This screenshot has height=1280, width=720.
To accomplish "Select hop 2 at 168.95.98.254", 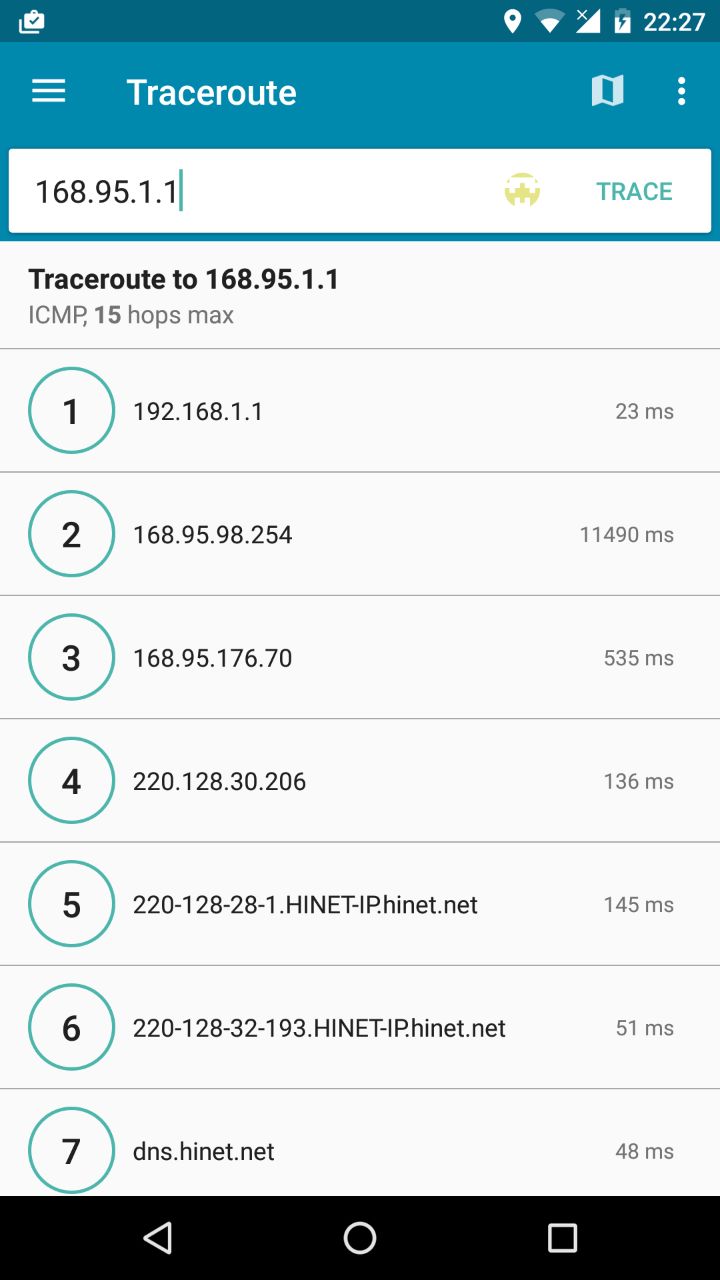I will pos(360,534).
